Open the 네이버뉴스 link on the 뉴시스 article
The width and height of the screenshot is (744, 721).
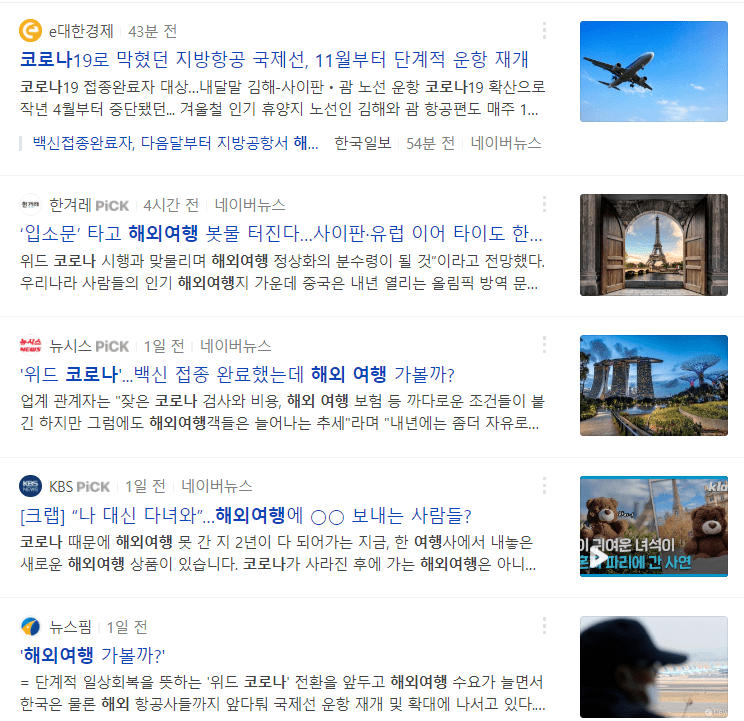[235, 346]
